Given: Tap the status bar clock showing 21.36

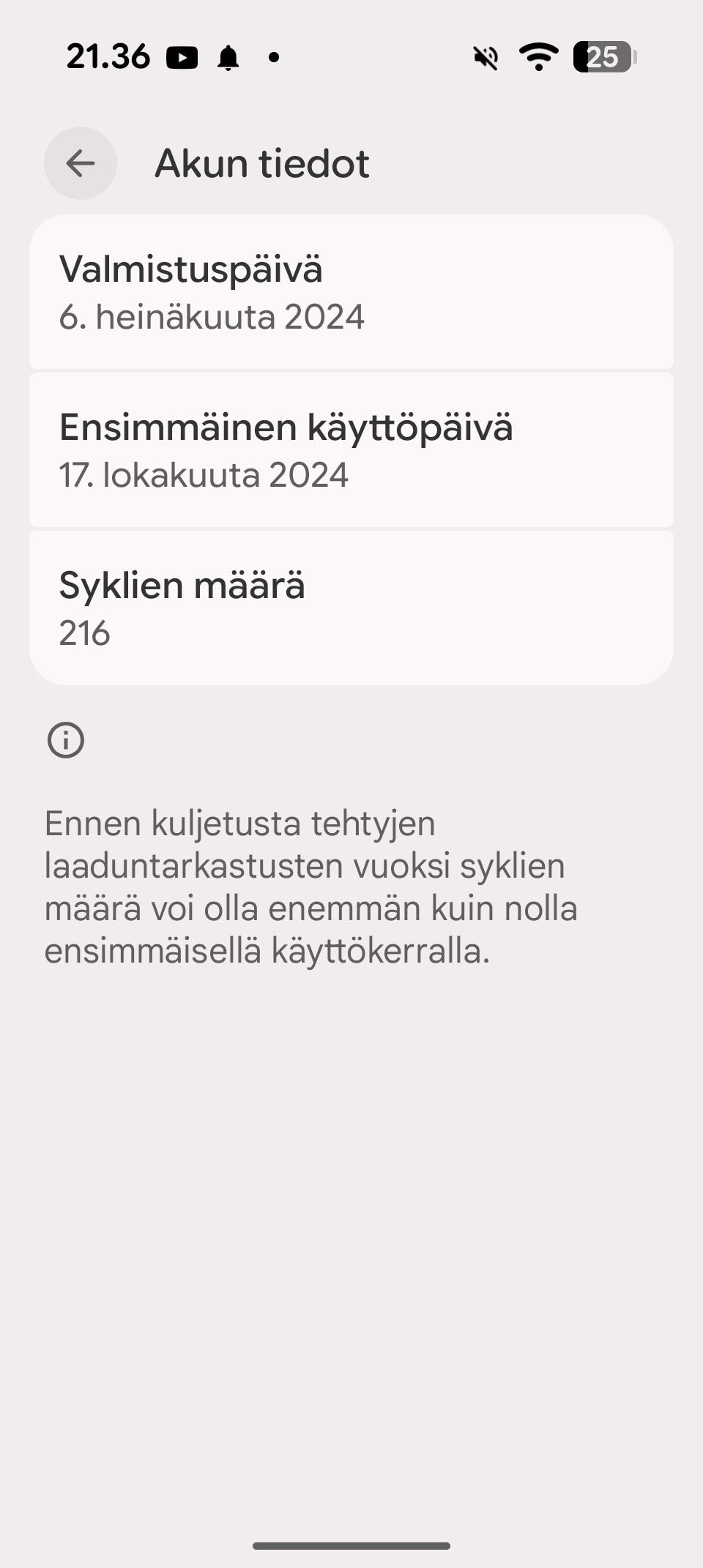Looking at the screenshot, I should pos(106,56).
